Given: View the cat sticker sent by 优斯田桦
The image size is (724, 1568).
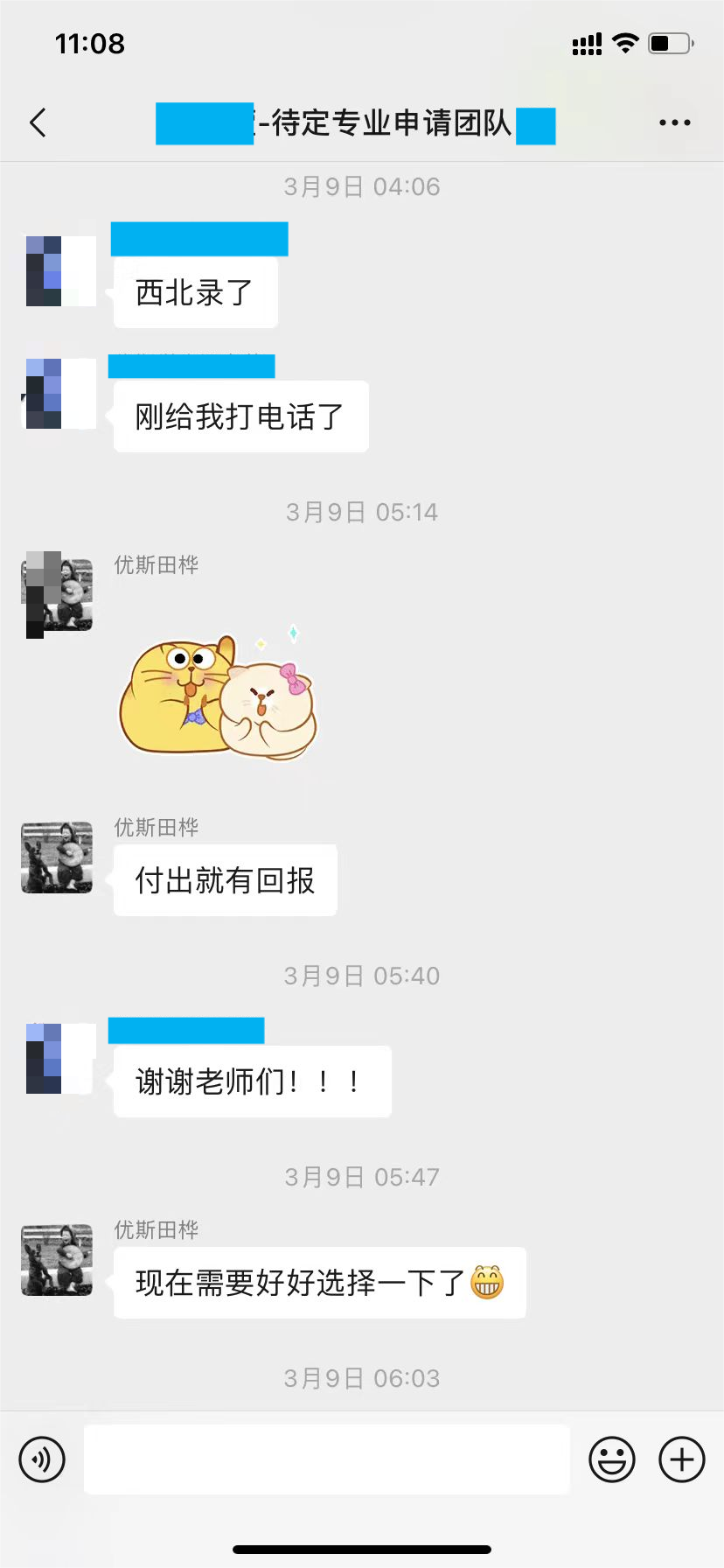Looking at the screenshot, I should (219, 693).
